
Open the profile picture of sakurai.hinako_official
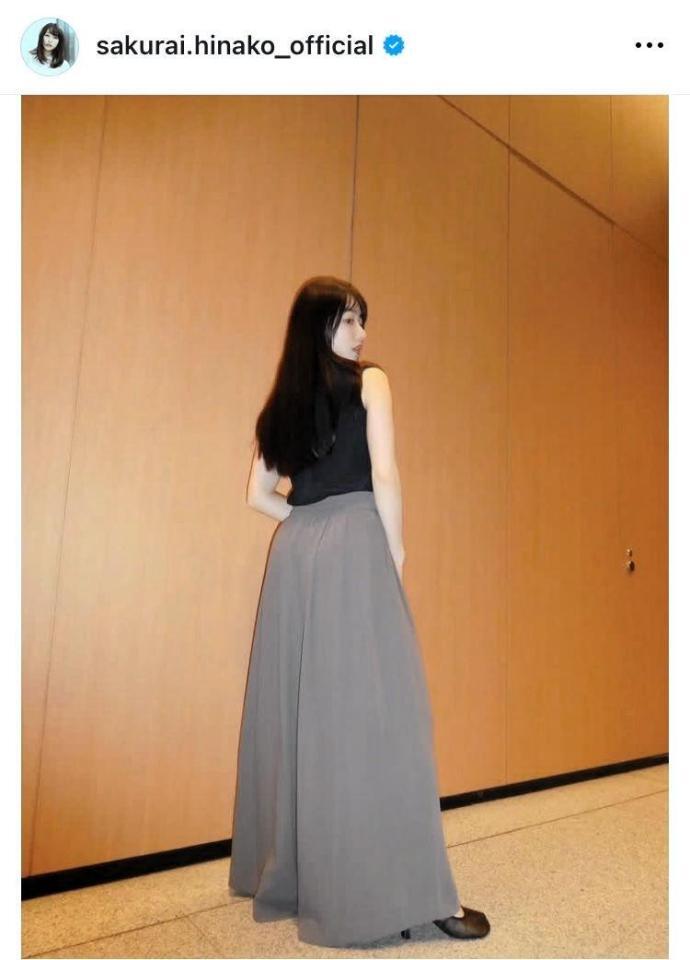coord(49,46)
